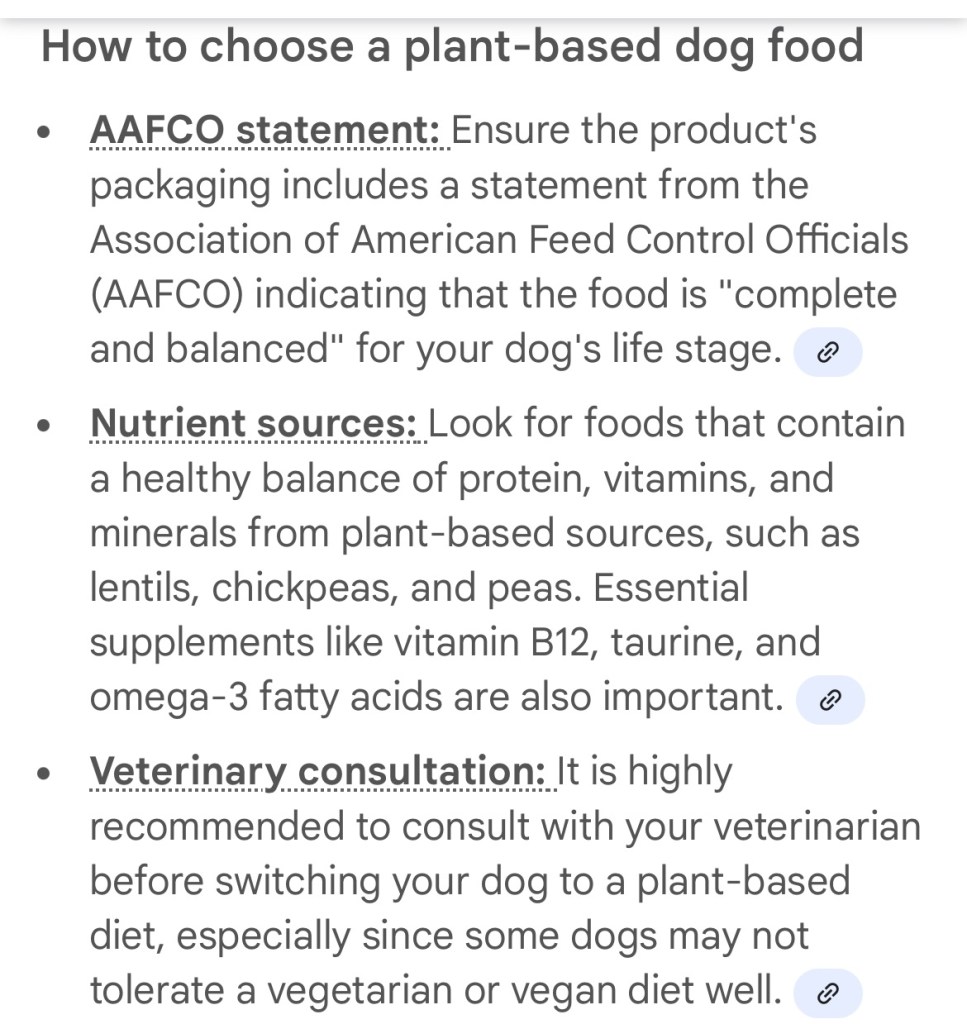Open the source link after the AAFCO statement paragraph
This screenshot has height=1024, width=967.
tap(827, 352)
